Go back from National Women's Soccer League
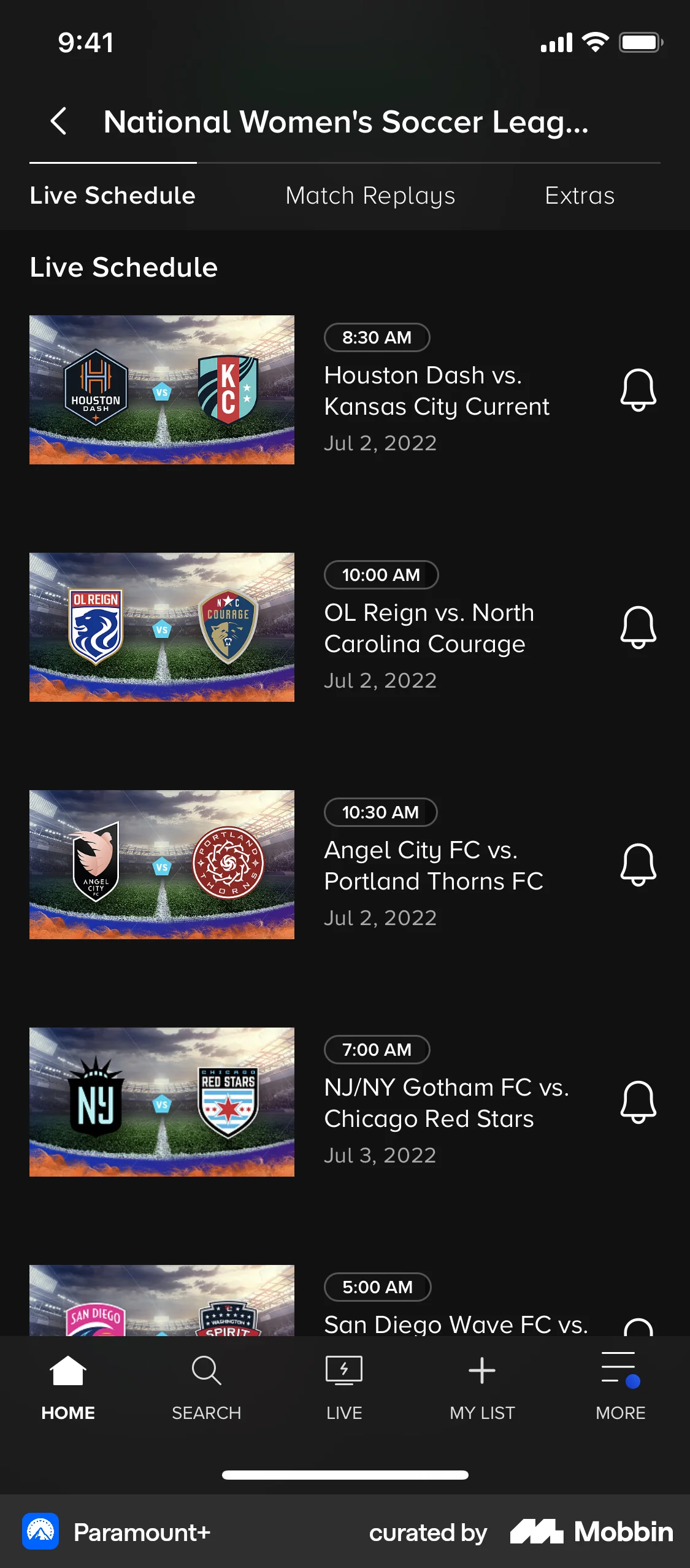Image resolution: width=690 pixels, height=1568 pixels. pyautogui.click(x=59, y=121)
